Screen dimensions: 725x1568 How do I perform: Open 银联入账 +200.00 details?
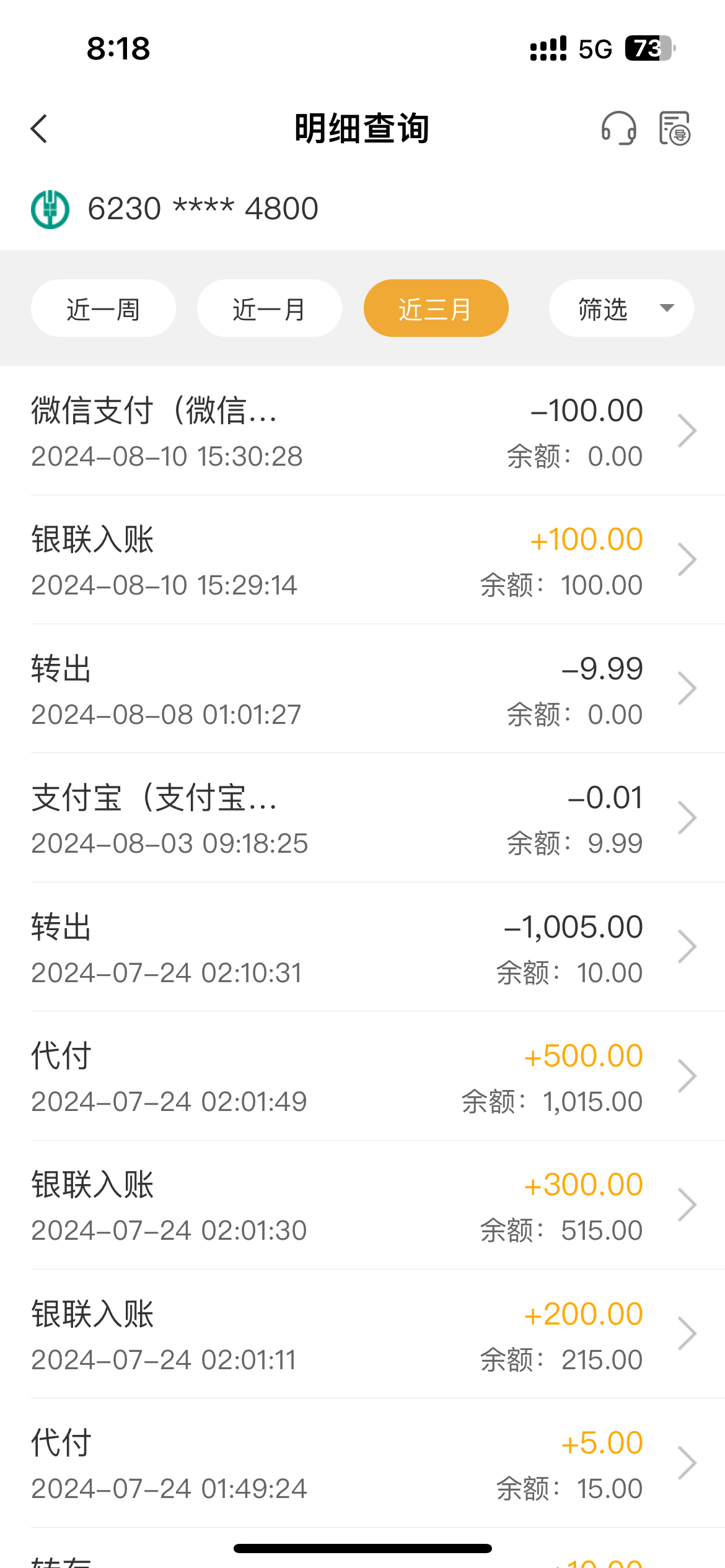(x=362, y=1335)
